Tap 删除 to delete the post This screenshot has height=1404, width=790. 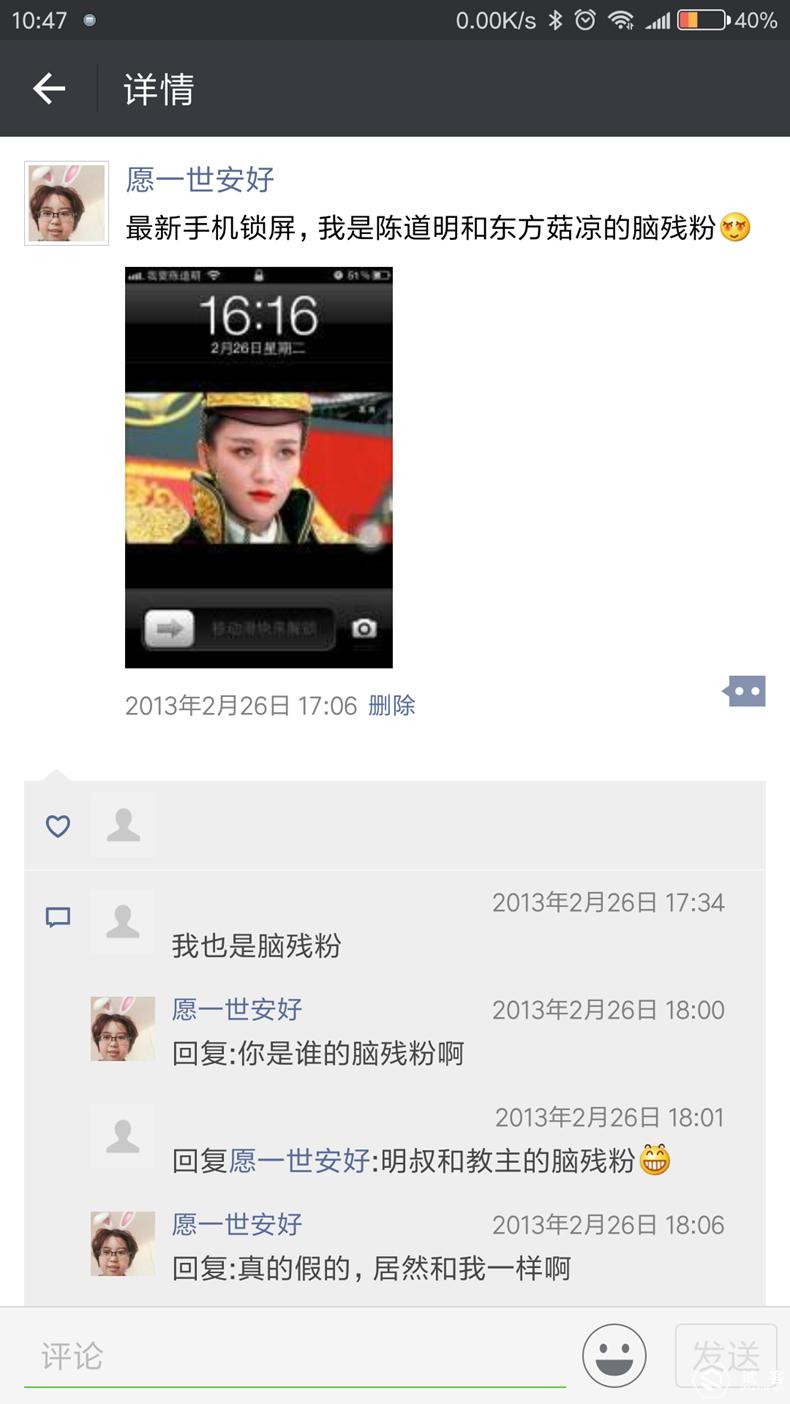tap(391, 705)
